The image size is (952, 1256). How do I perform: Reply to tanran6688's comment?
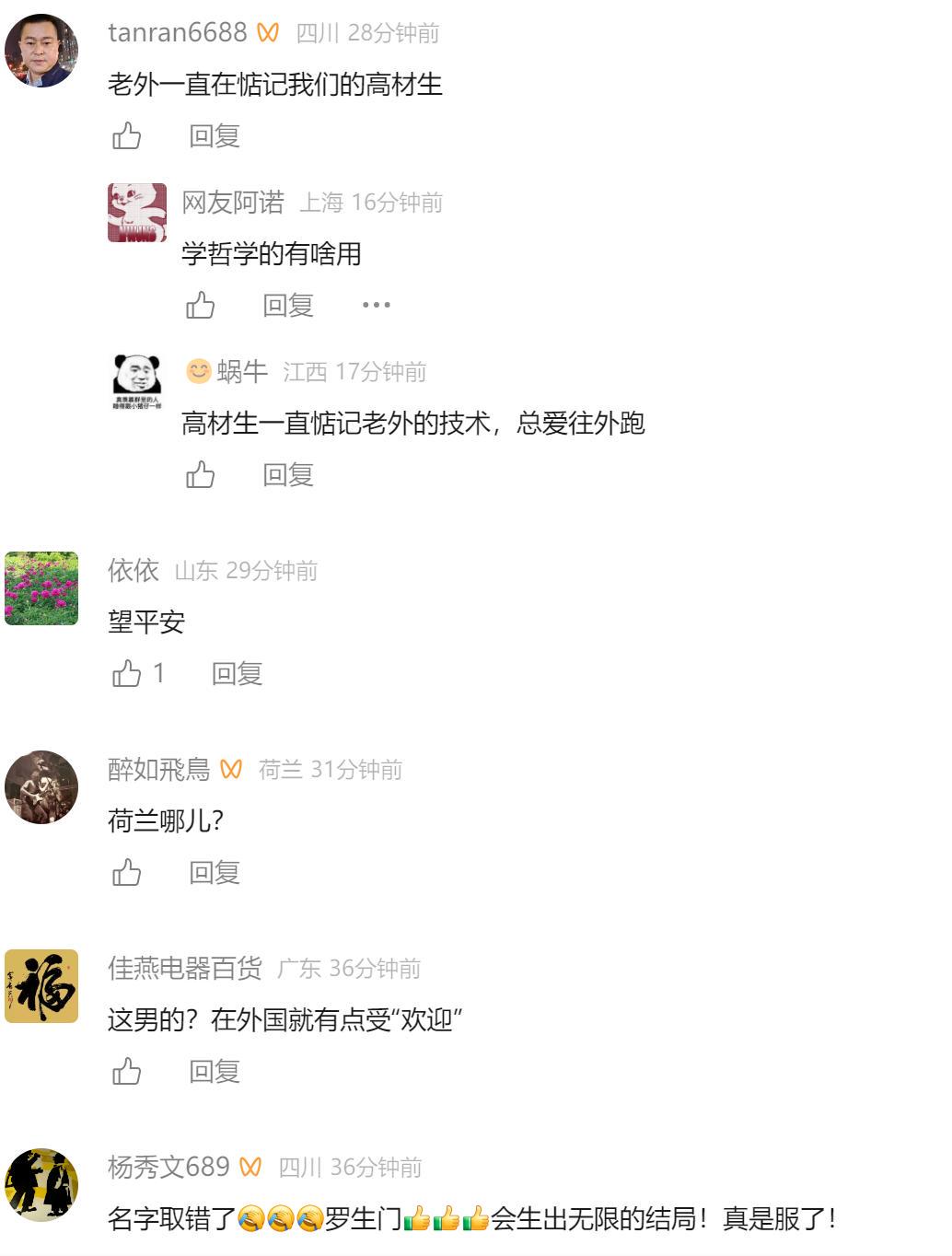point(215,136)
